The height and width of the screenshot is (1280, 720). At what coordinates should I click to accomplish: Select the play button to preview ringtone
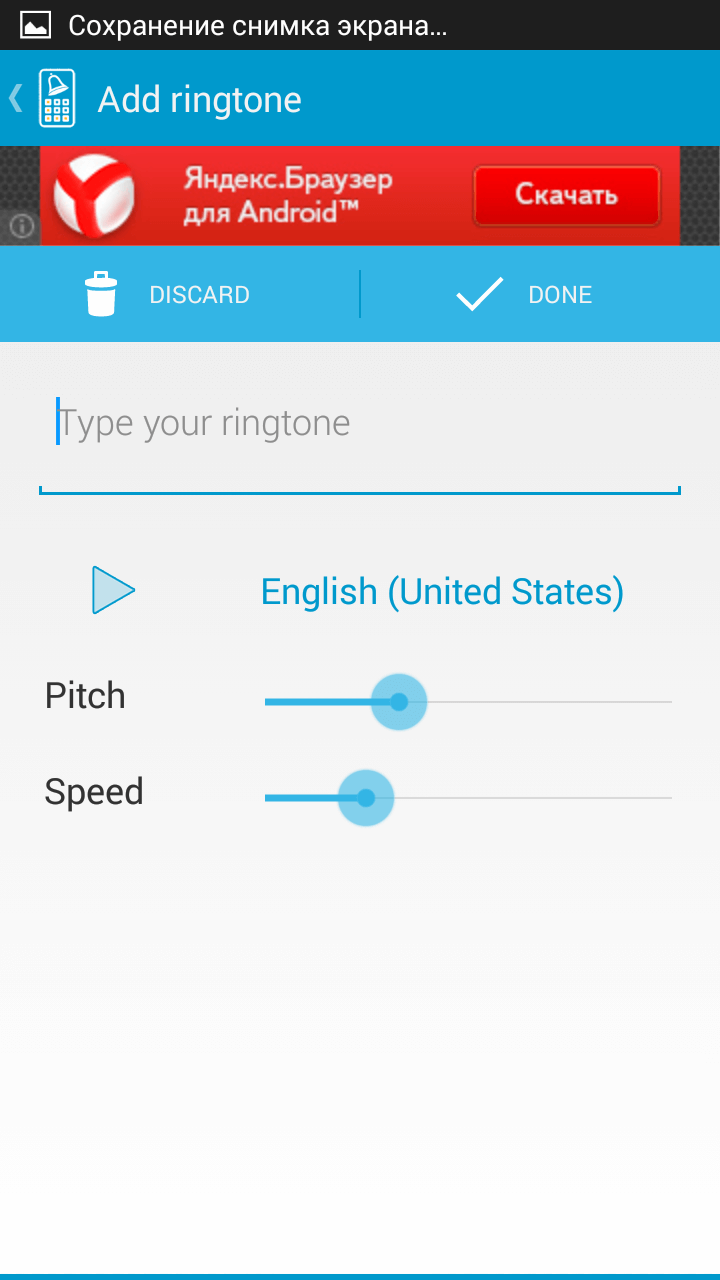(113, 590)
